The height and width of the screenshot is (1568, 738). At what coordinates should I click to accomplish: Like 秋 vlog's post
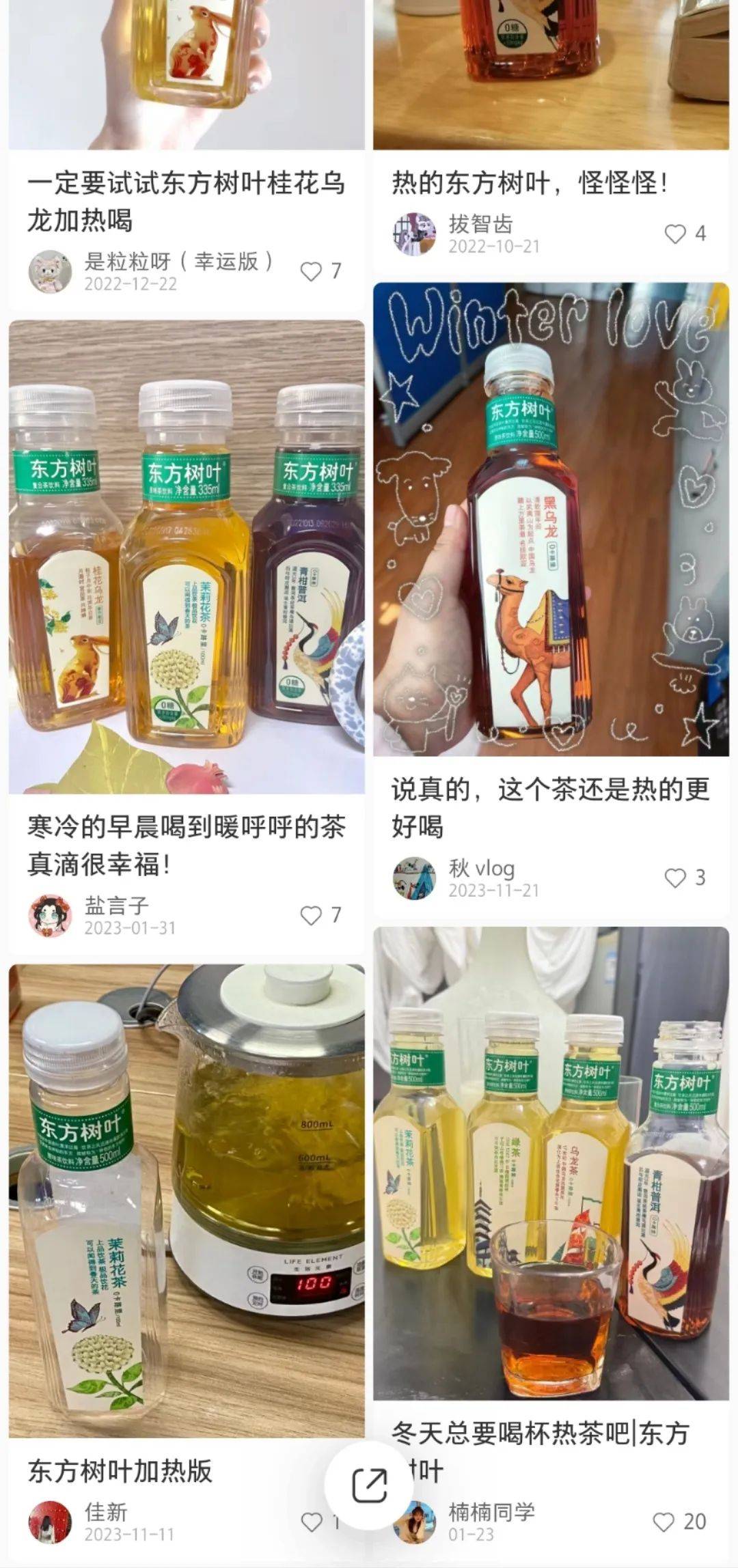[x=675, y=878]
